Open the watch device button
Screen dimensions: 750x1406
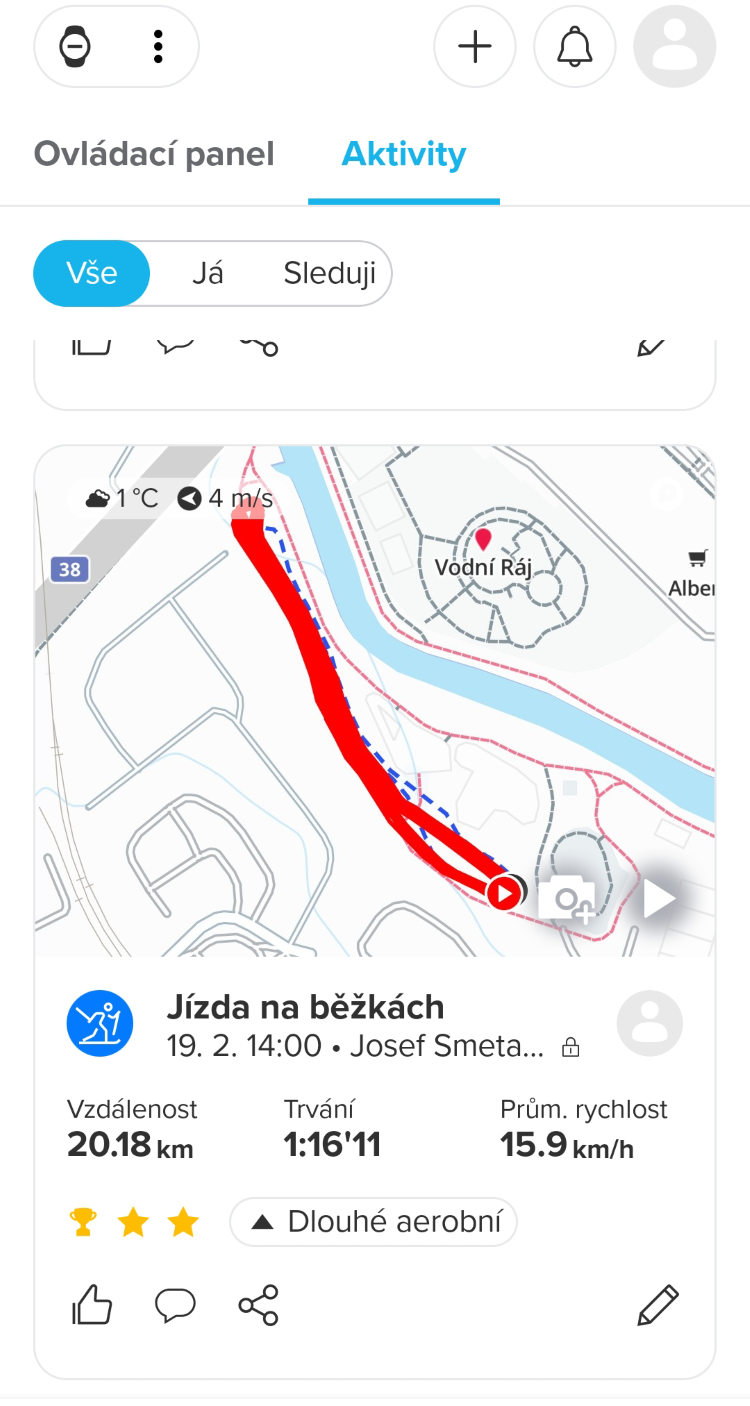[x=76, y=47]
